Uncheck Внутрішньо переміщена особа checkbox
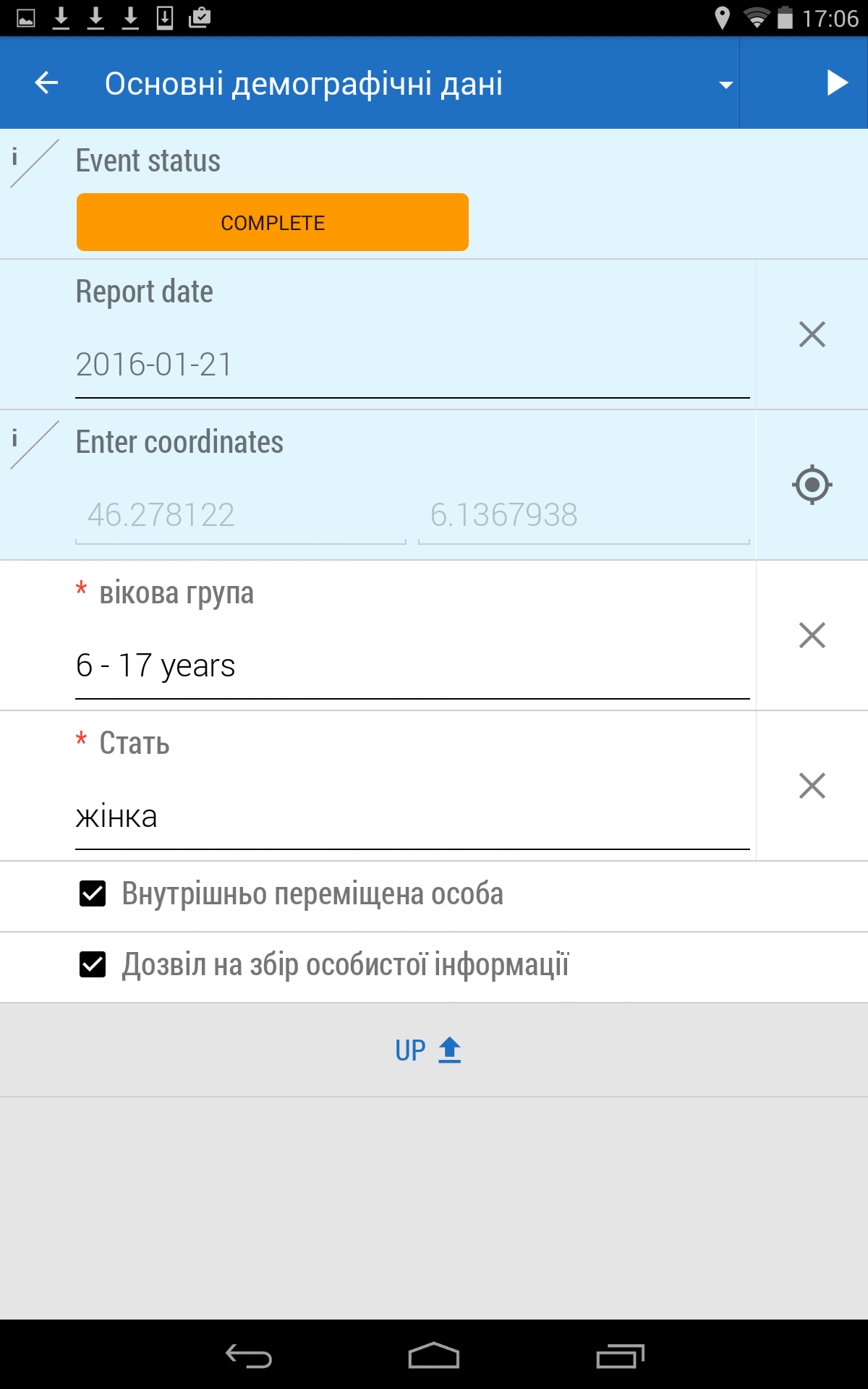The width and height of the screenshot is (868, 1389). (93, 894)
